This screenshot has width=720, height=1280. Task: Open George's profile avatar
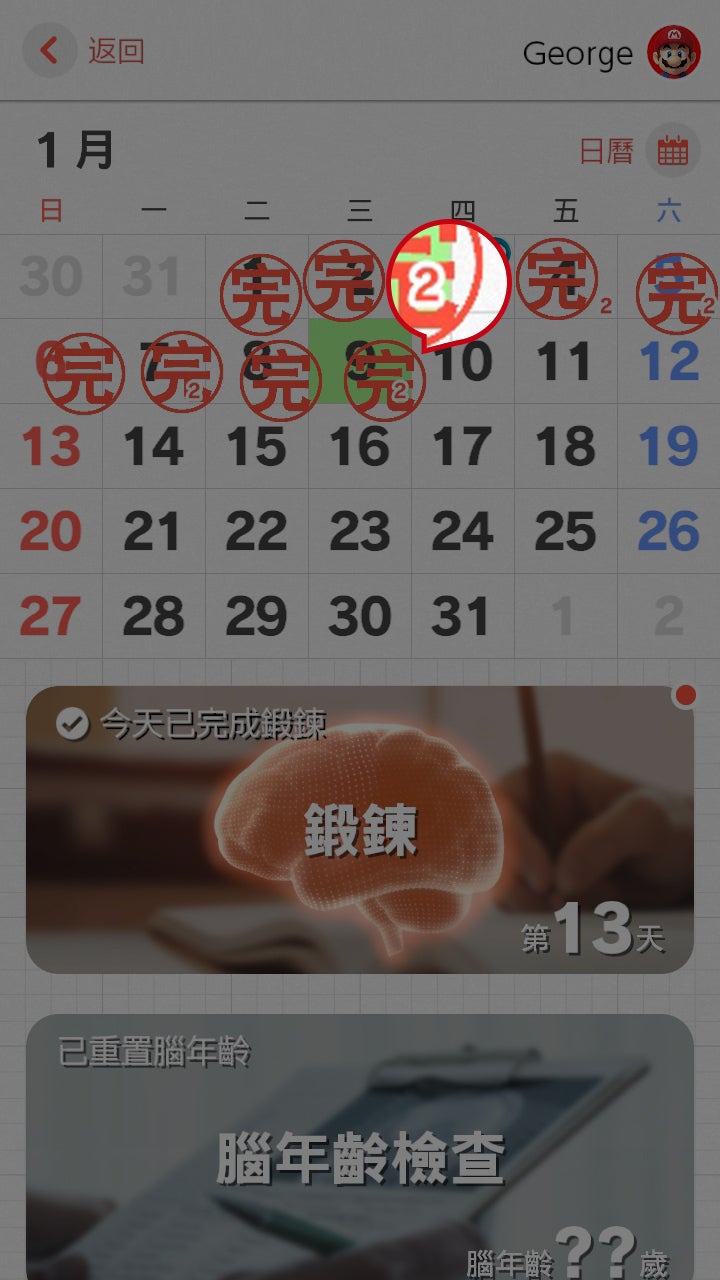click(673, 53)
